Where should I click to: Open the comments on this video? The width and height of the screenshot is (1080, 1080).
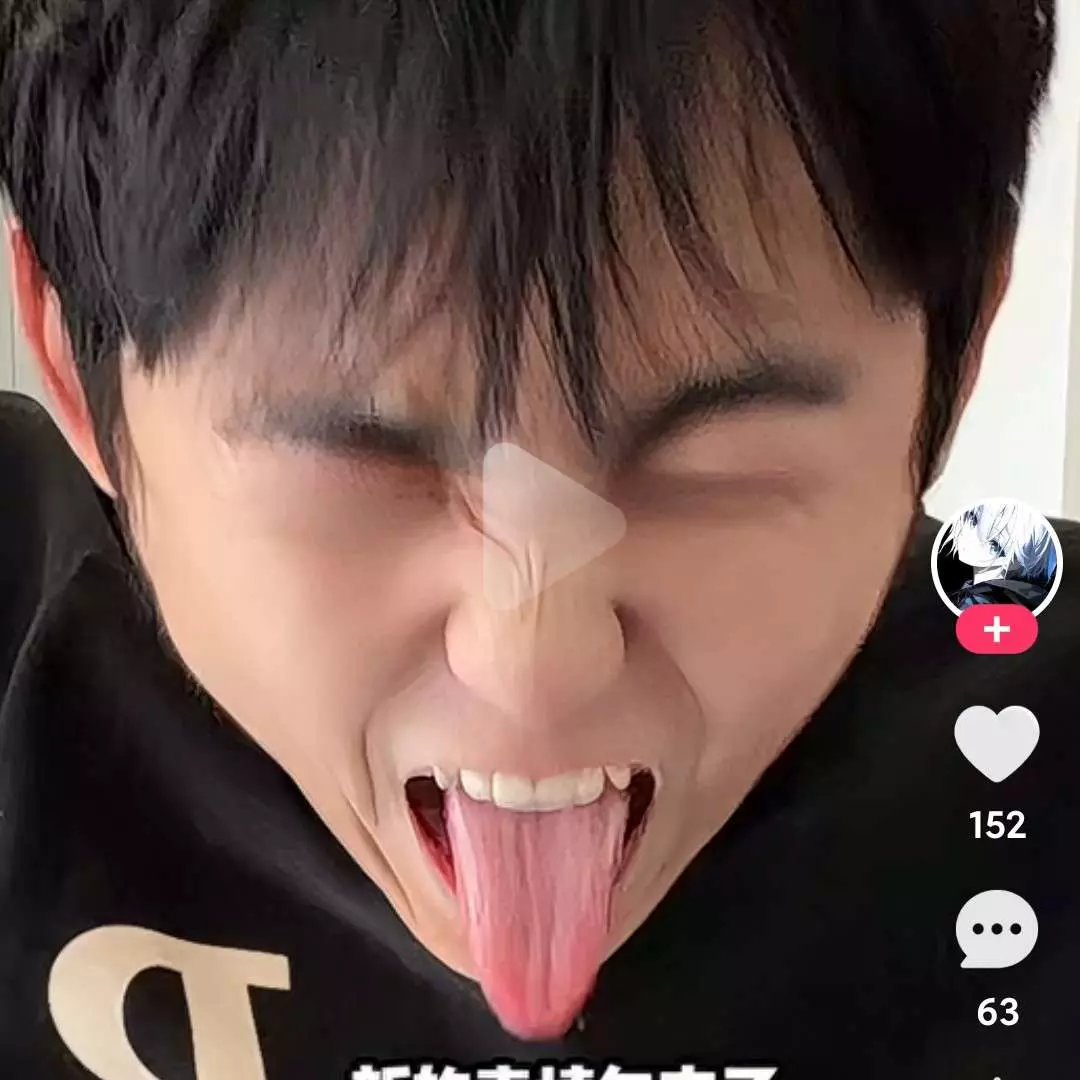[x=997, y=930]
